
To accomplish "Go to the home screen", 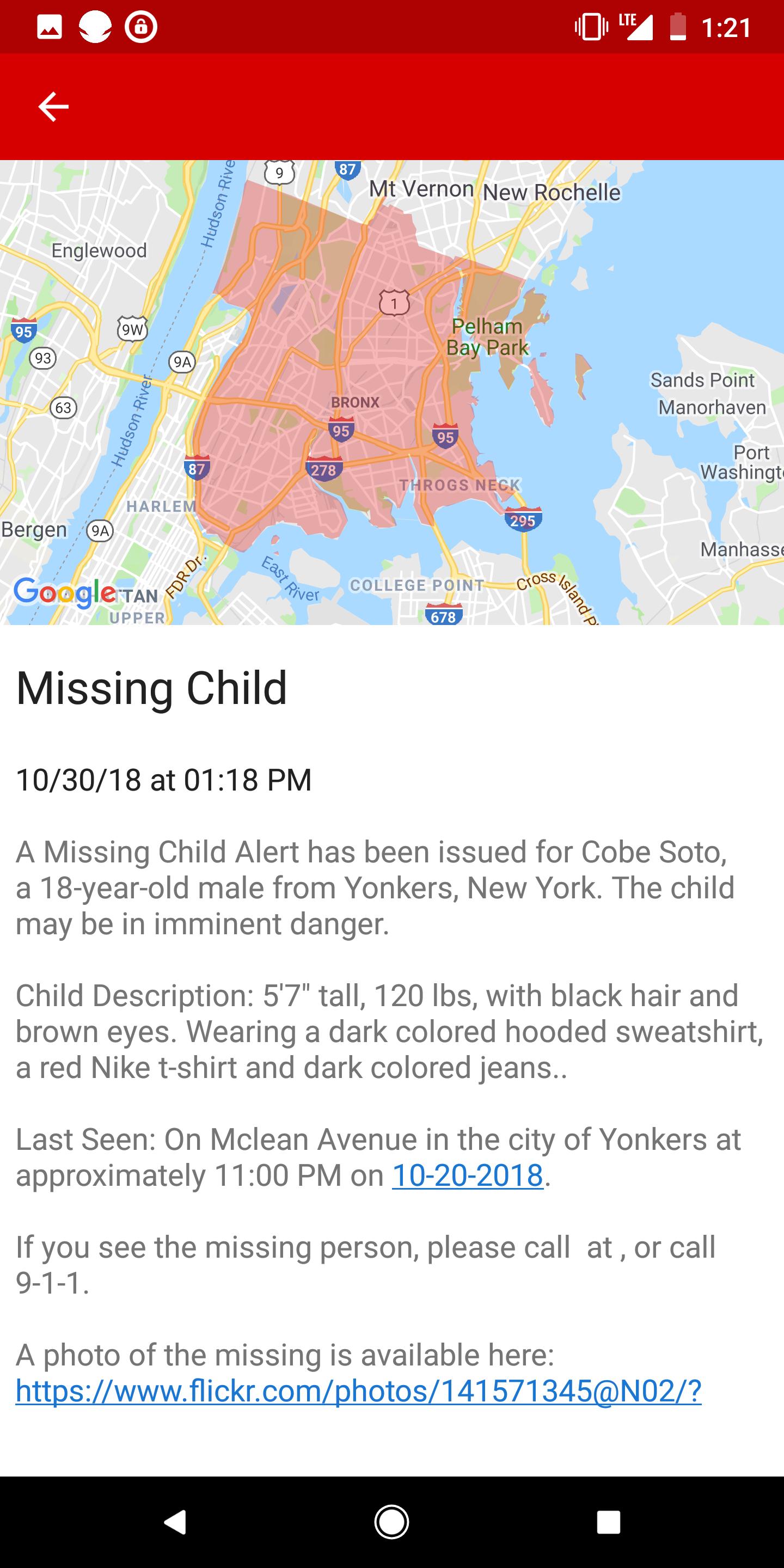I will coord(391,1522).
